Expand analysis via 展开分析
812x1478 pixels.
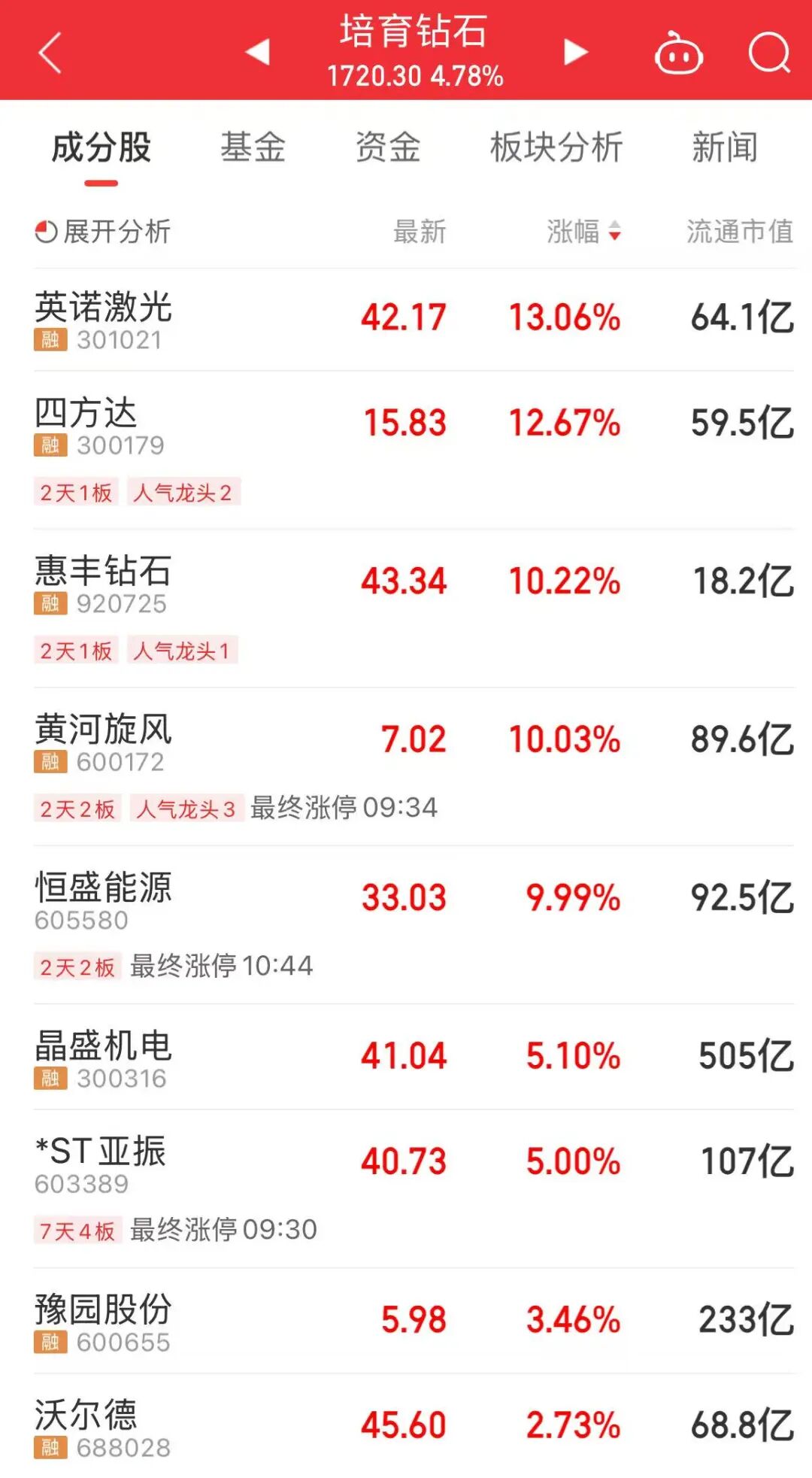[x=103, y=232]
